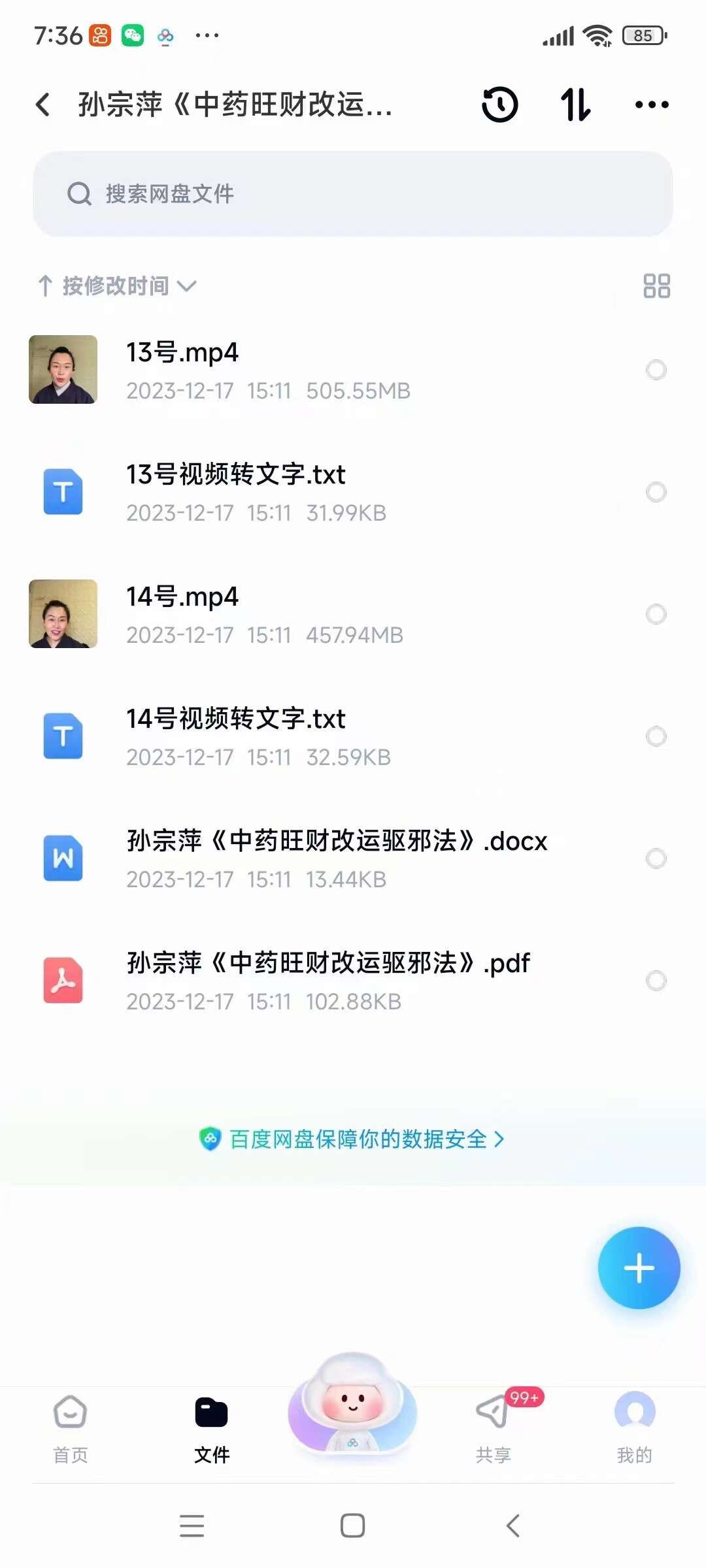Viewport: 706px width, 1568px height.
Task: Go back from the current folder
Action: pos(43,105)
